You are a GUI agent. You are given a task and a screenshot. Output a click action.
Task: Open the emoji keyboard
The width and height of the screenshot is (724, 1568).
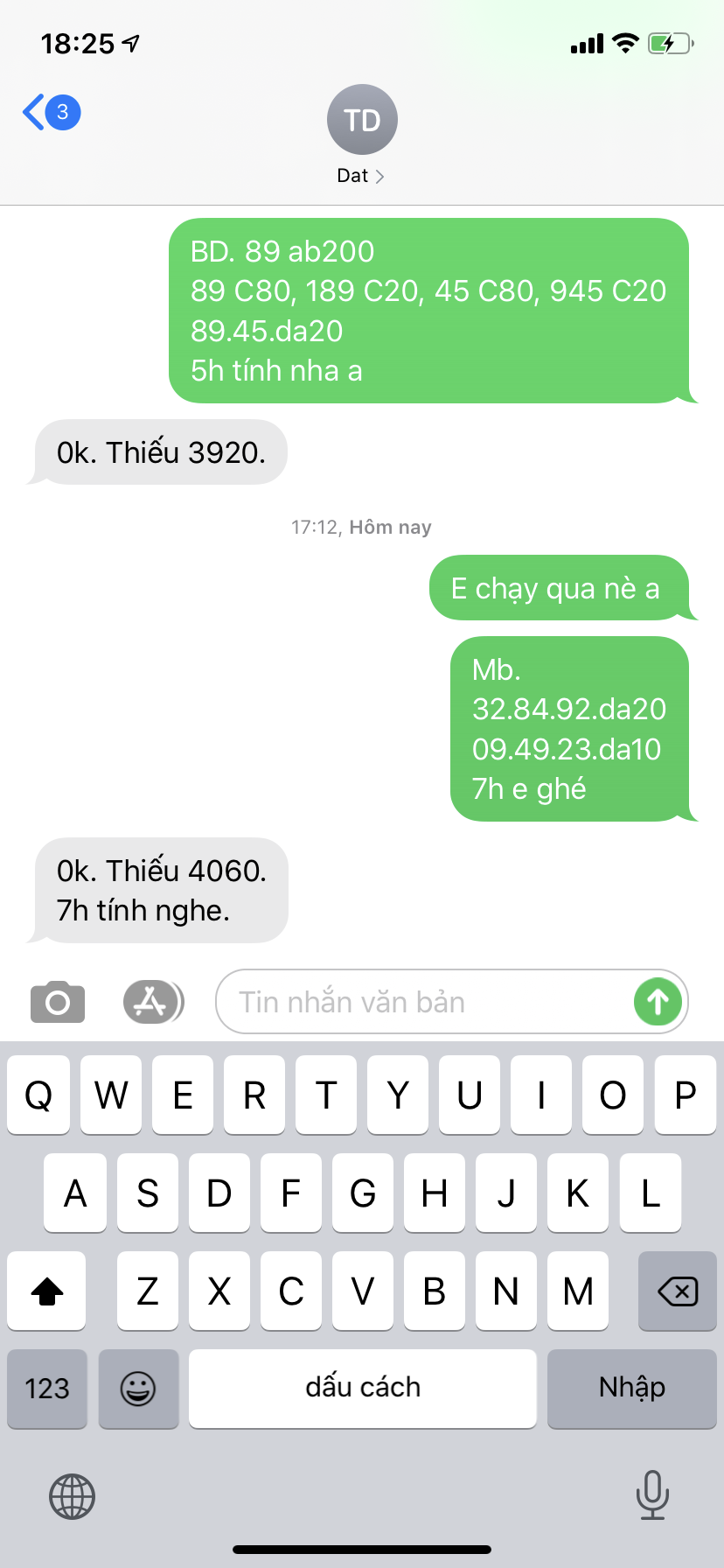tap(138, 1389)
